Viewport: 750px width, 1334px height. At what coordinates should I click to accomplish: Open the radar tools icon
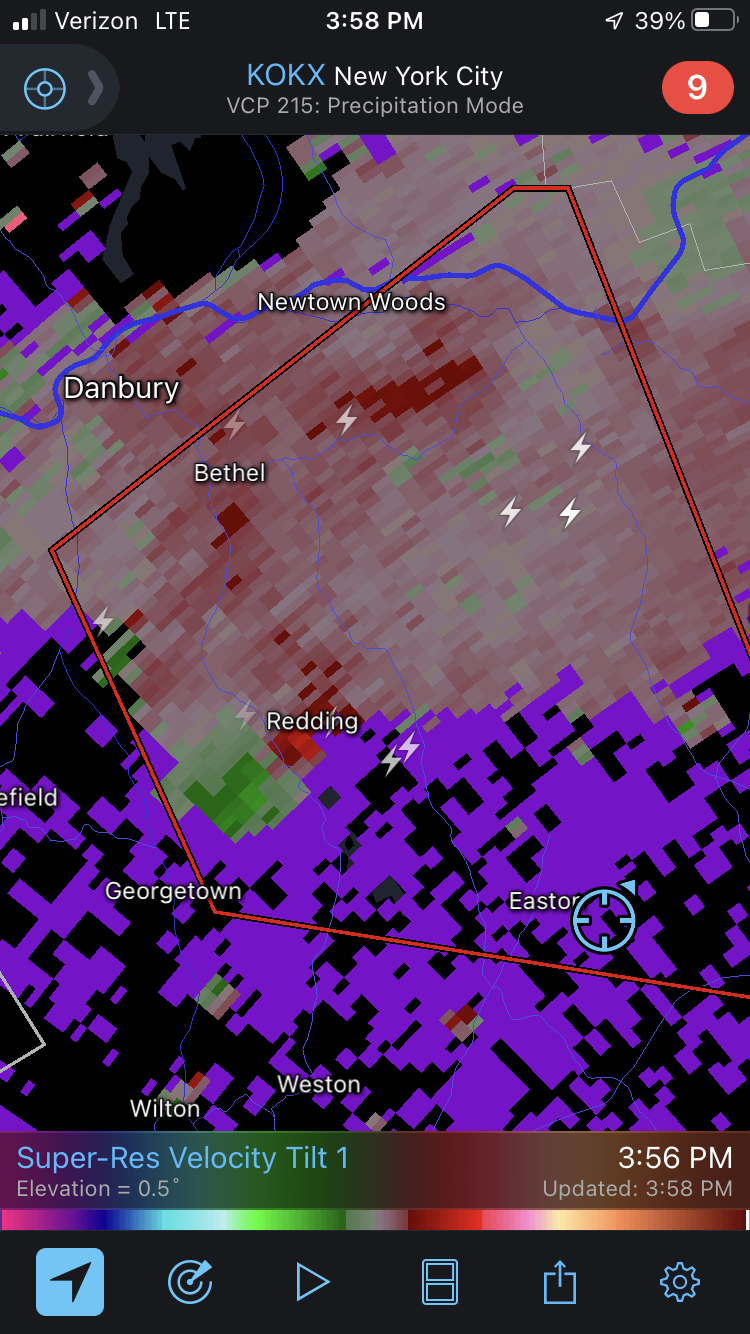pyautogui.click(x=190, y=1281)
